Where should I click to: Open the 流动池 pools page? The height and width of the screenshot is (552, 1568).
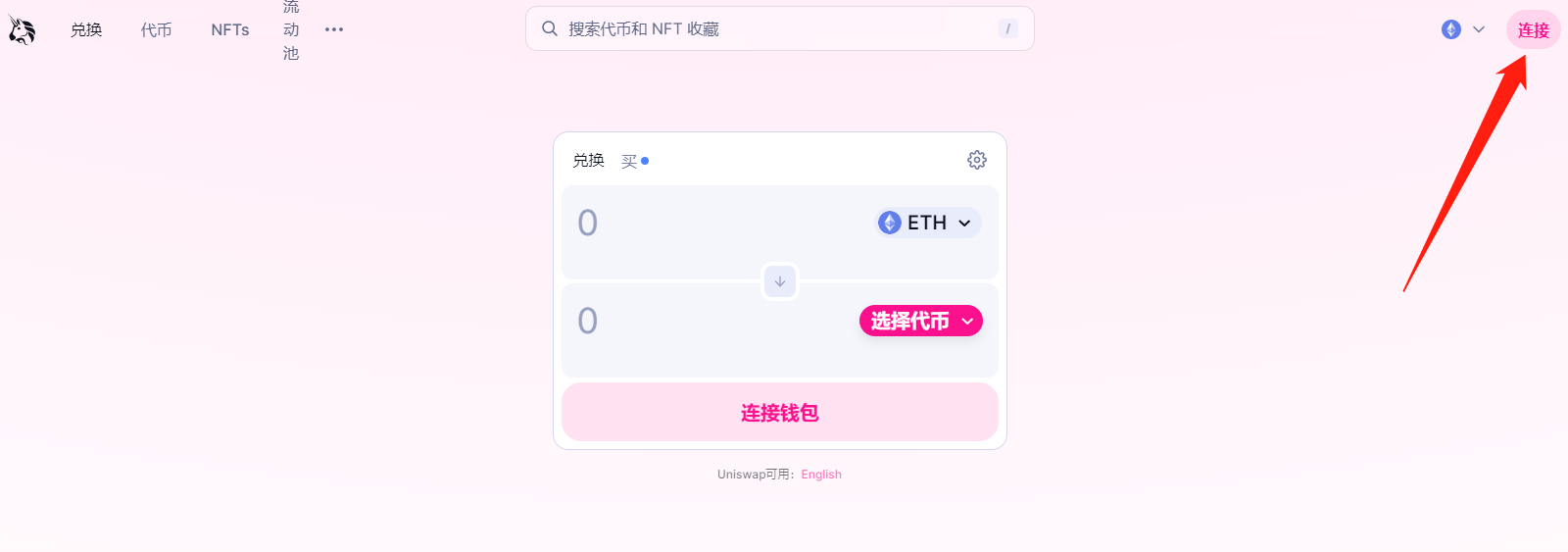click(x=291, y=29)
